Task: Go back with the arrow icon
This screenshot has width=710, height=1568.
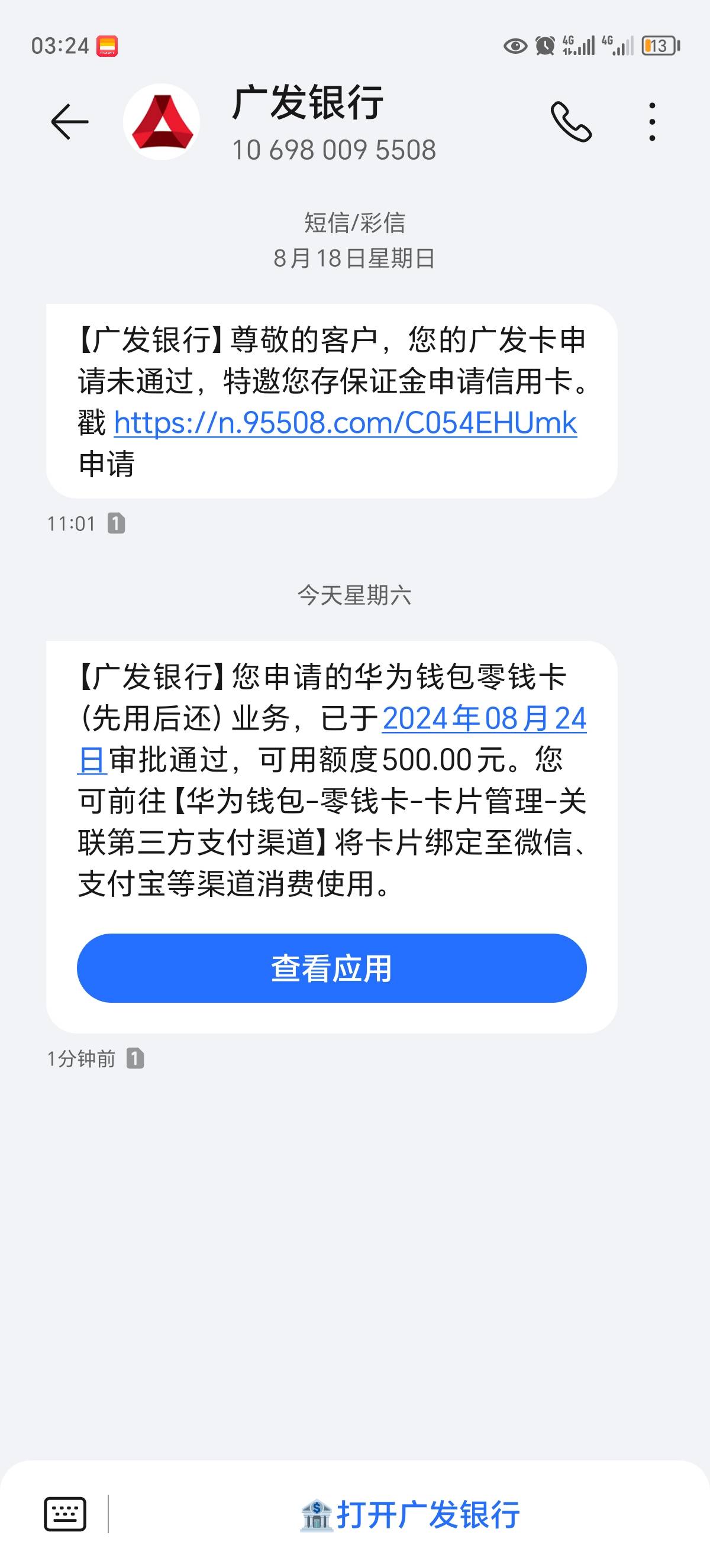Action: click(x=69, y=122)
